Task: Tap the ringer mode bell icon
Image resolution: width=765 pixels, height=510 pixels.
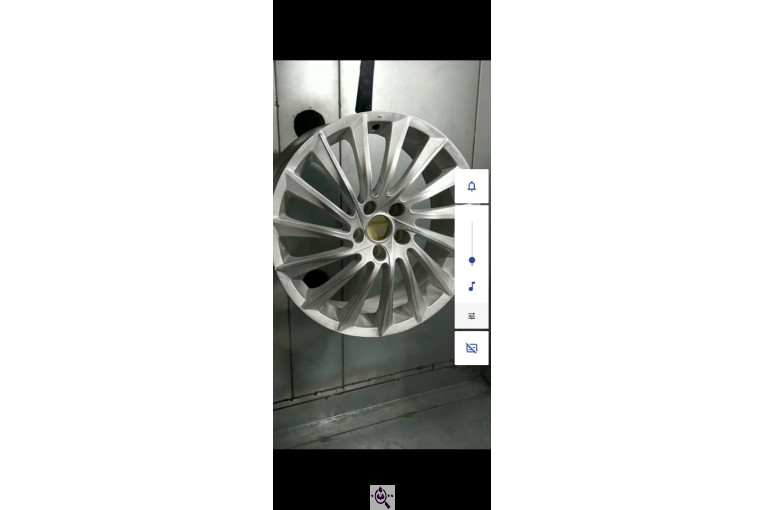Action: pos(472,186)
